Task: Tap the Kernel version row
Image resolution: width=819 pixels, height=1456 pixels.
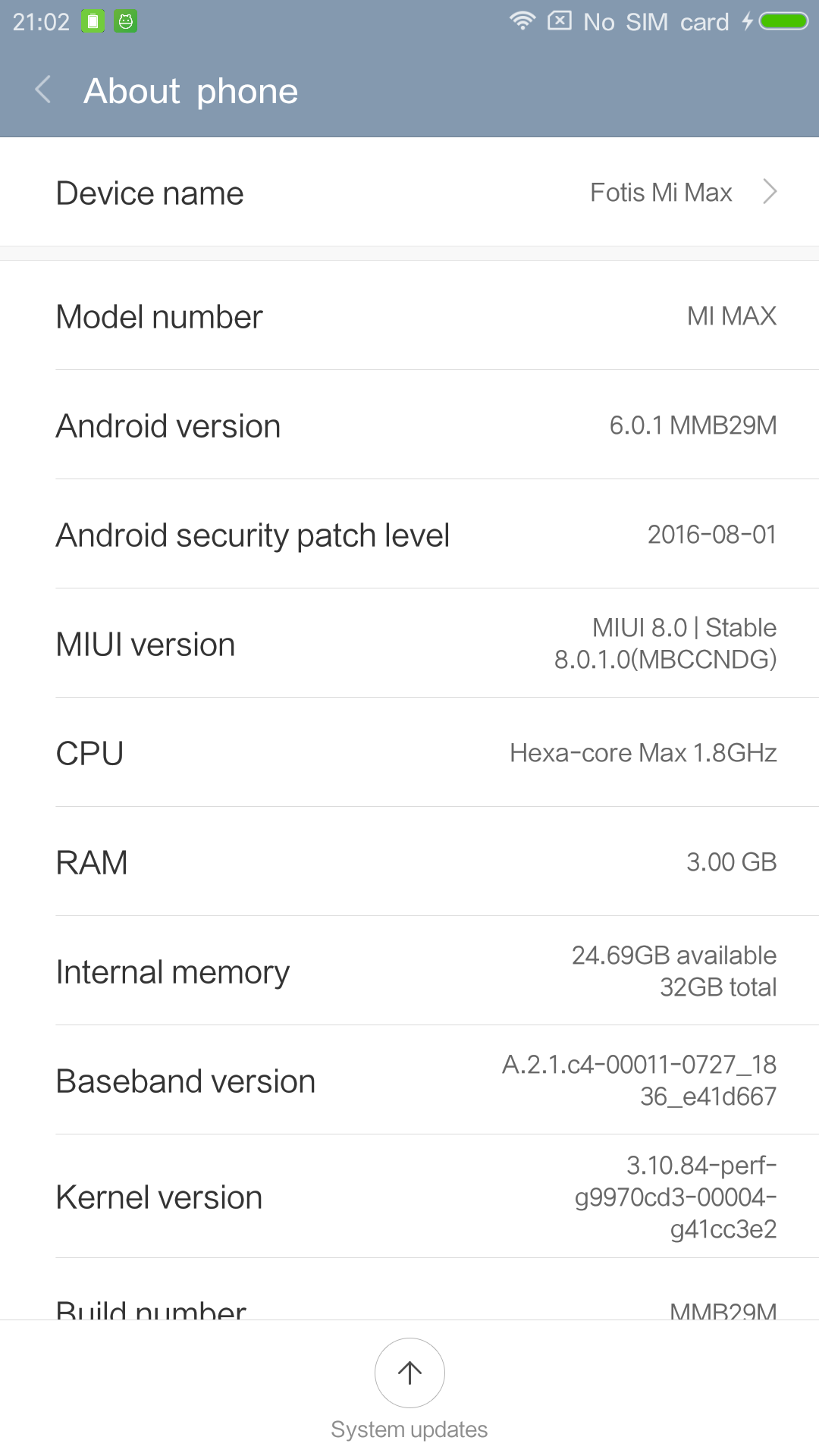Action: tap(409, 1197)
